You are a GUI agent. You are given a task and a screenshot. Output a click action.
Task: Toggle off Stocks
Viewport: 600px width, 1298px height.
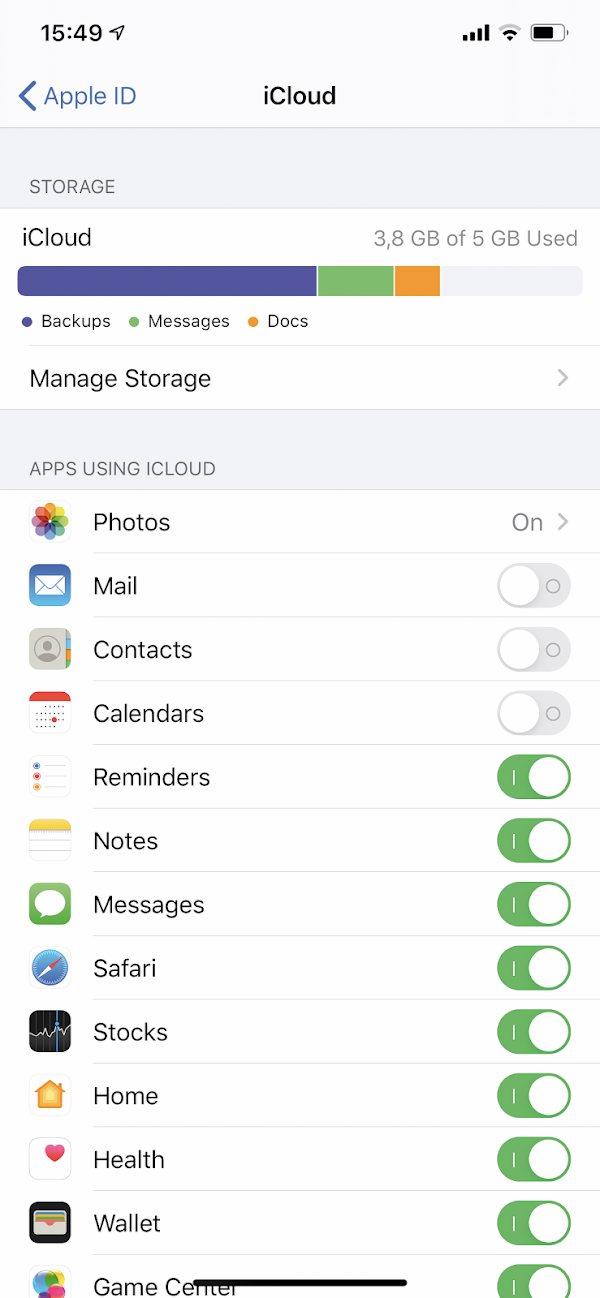click(533, 1032)
